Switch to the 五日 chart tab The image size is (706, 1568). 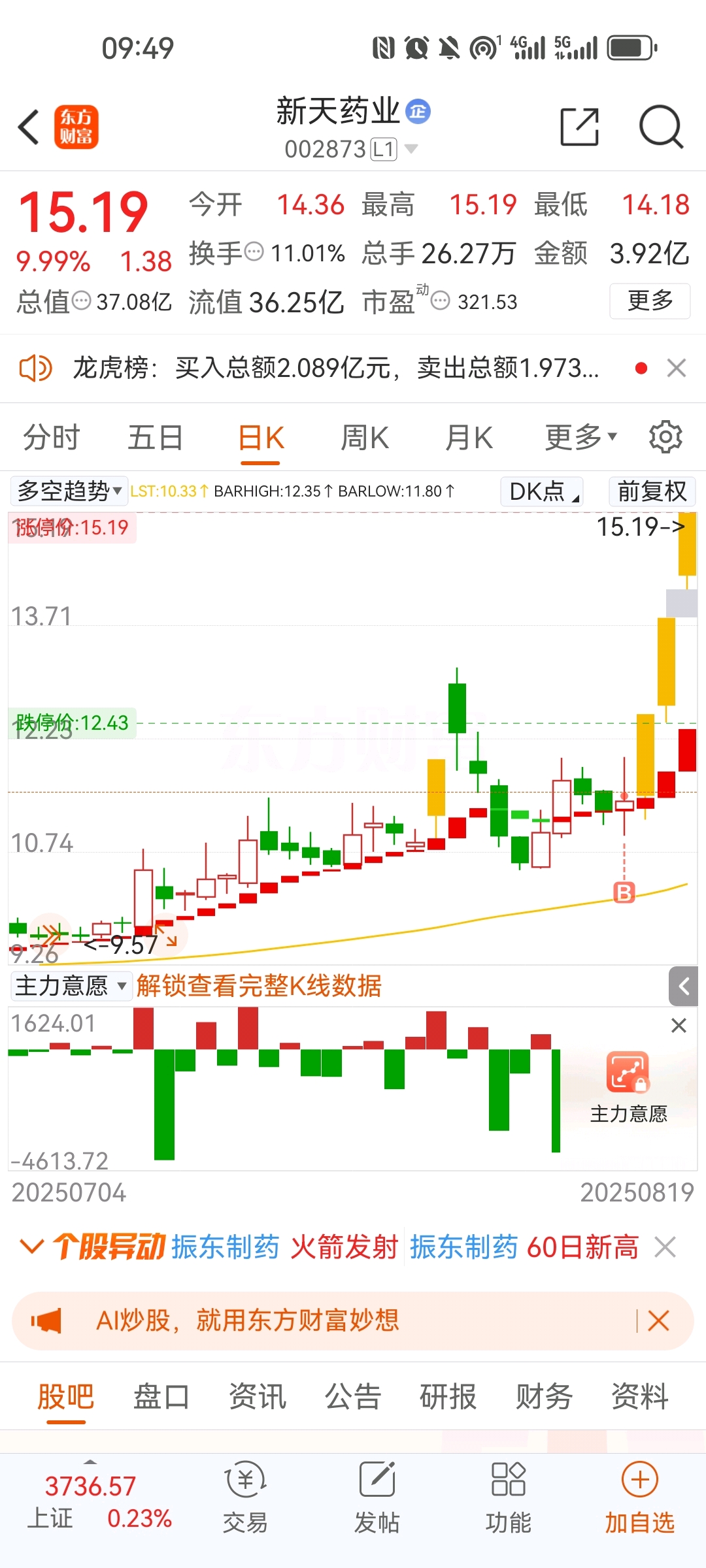tap(155, 438)
